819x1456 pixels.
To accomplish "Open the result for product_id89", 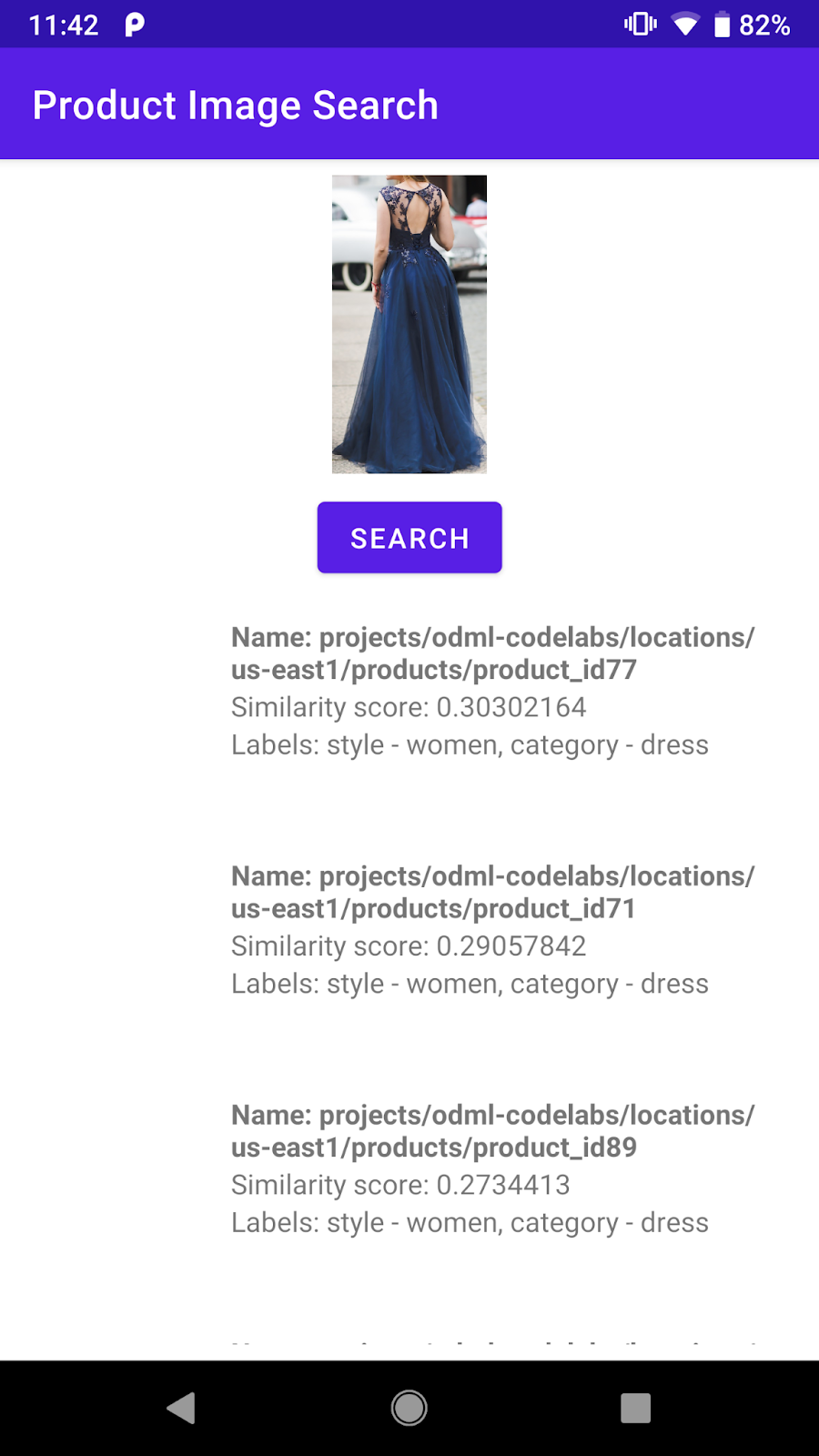I will (491, 1168).
